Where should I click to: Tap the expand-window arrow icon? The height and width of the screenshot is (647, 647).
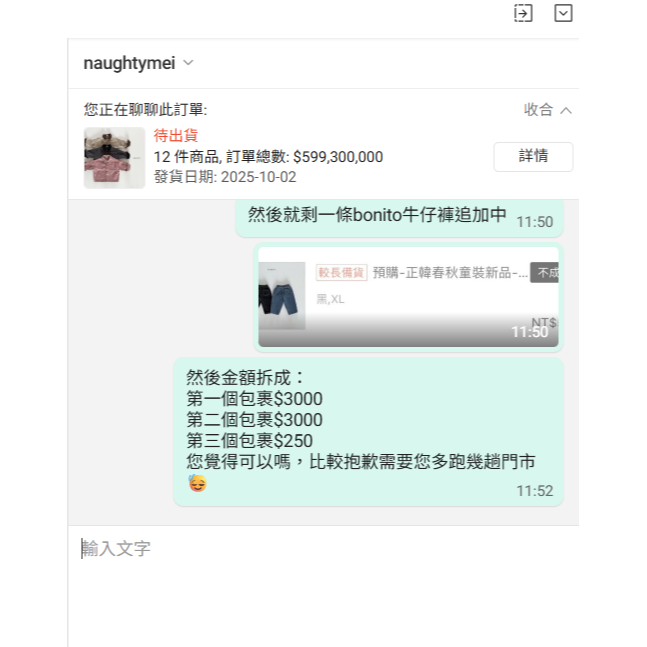click(523, 13)
